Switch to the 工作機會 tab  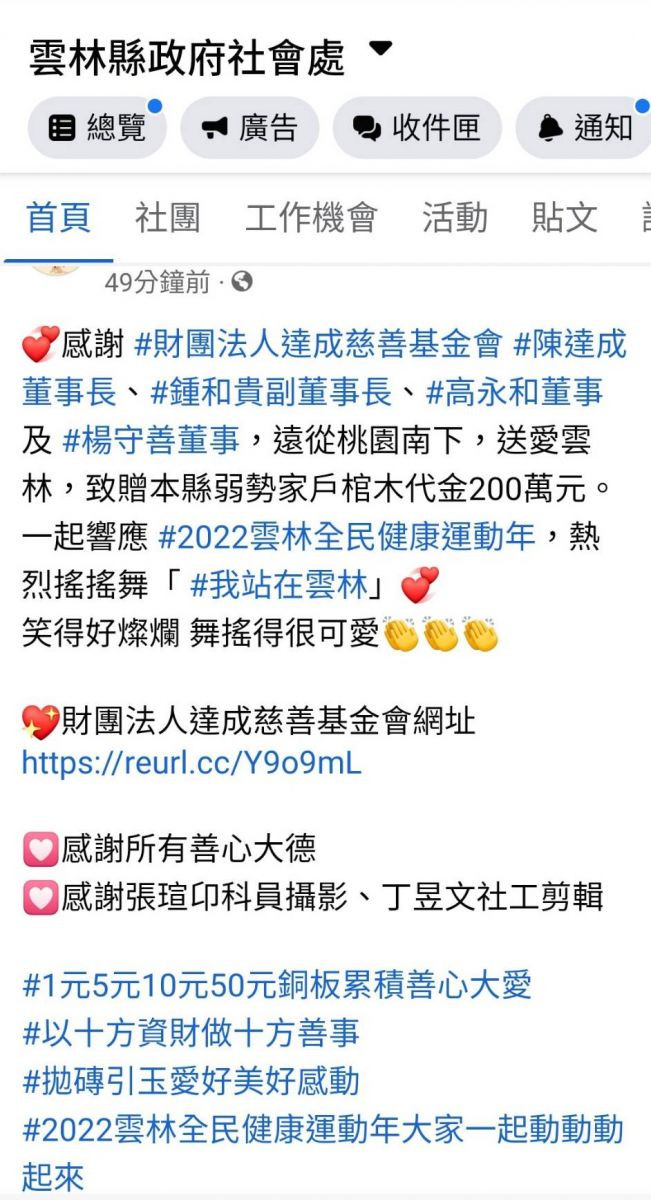coord(310,217)
